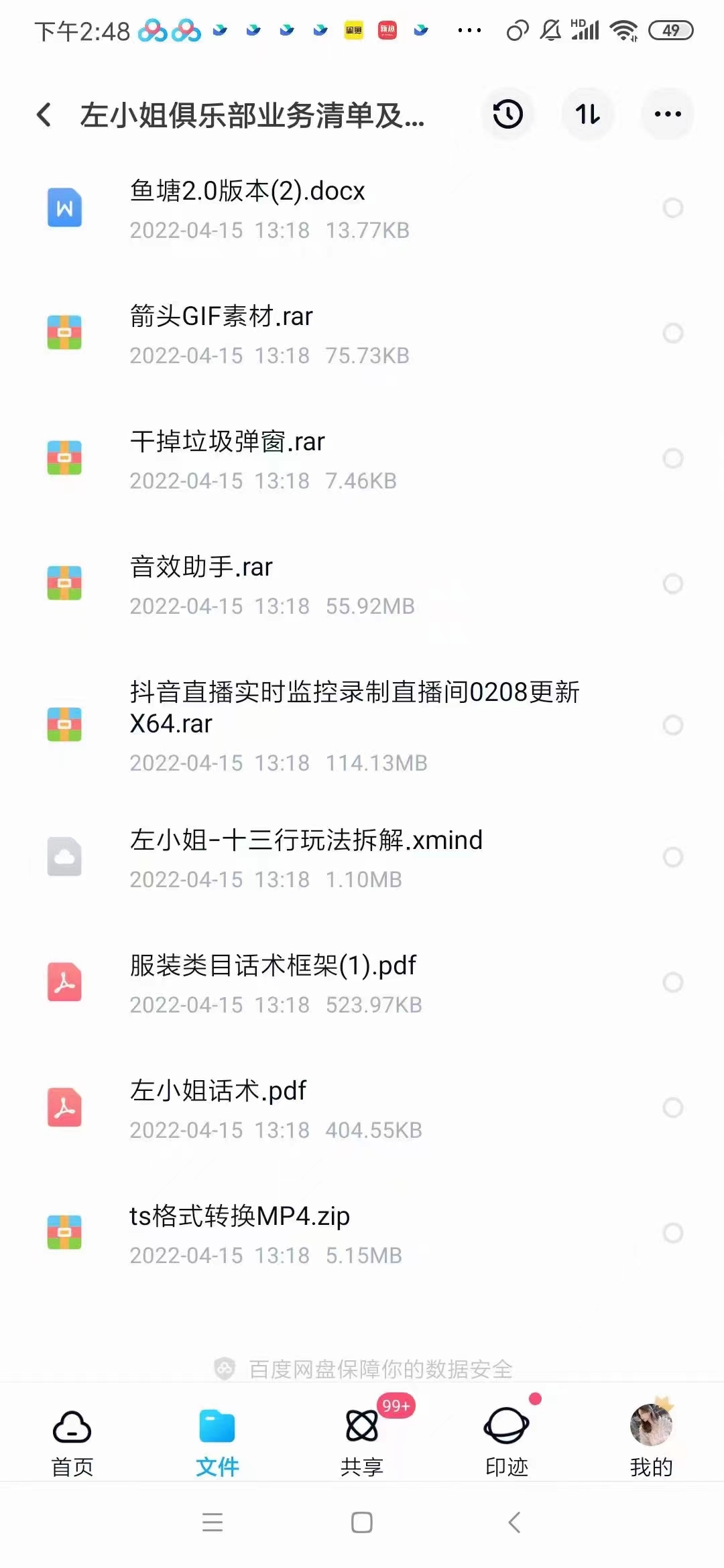Screen dimensions: 724x1568
Task: Open the 服装类目话术框架(1).pdf file icon
Action: click(64, 982)
